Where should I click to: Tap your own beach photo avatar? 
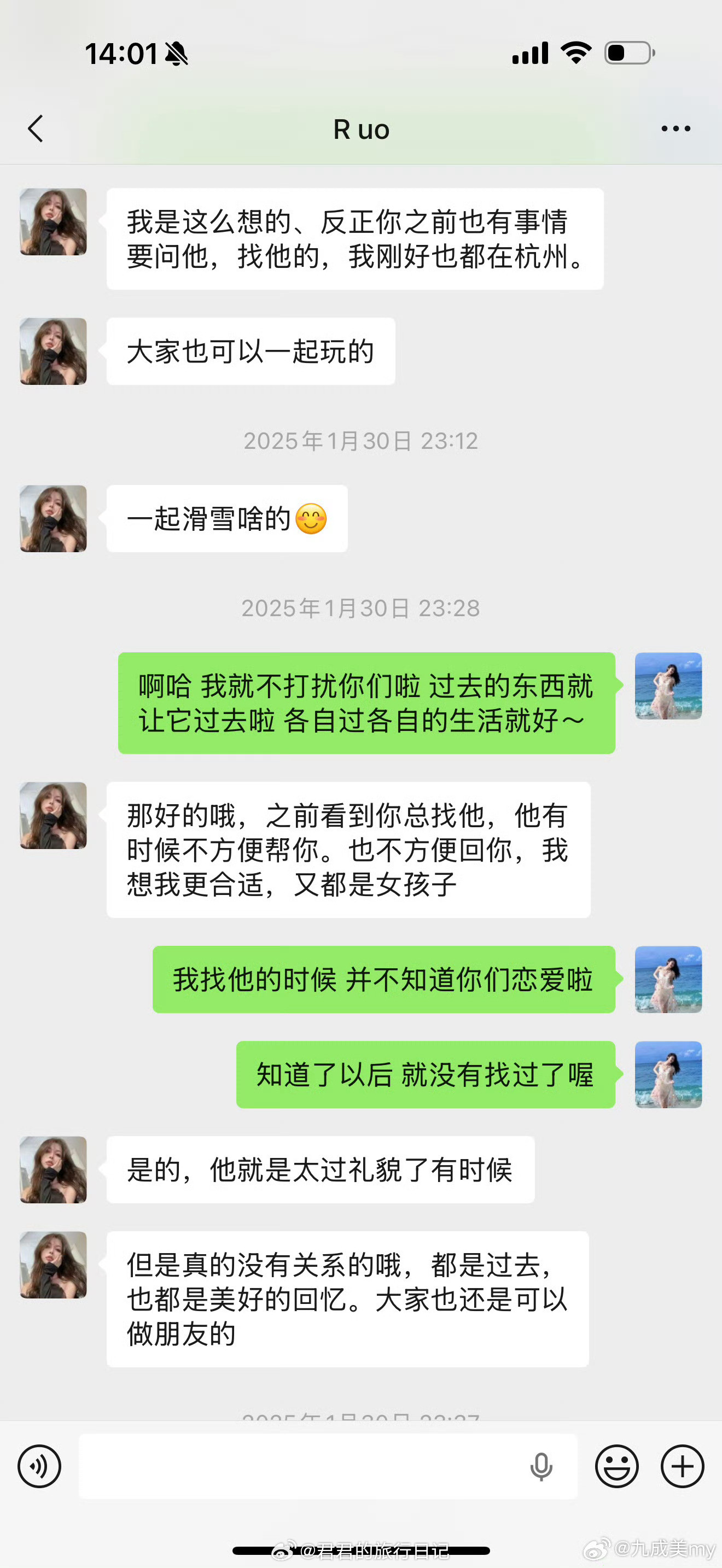pos(668,687)
